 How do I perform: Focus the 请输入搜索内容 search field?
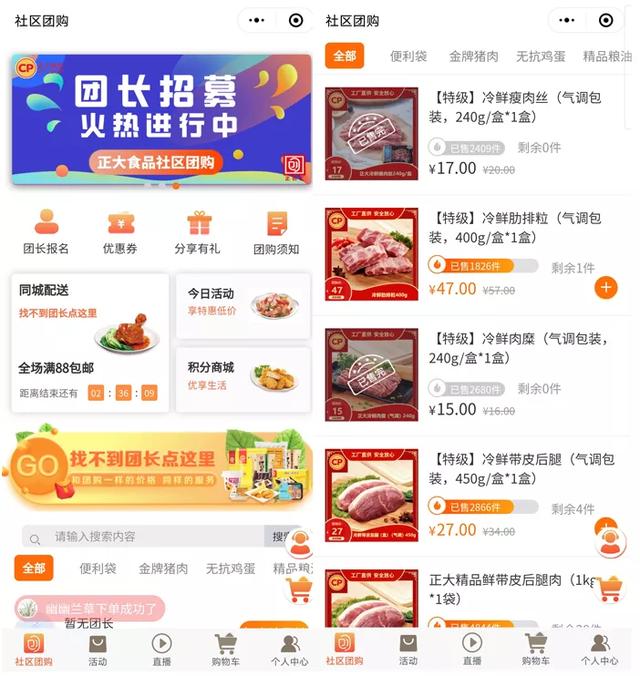150,537
